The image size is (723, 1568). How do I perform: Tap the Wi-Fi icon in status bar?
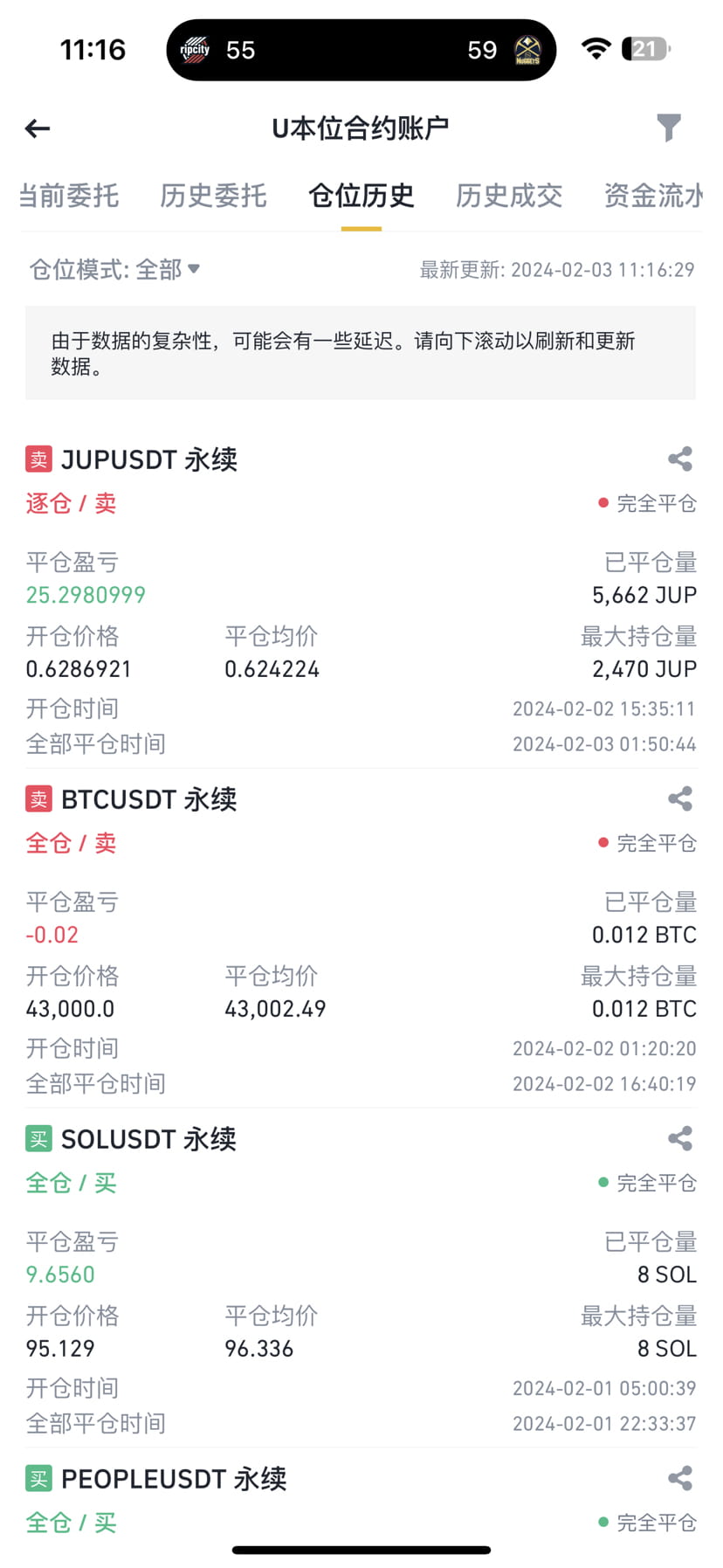[x=596, y=50]
